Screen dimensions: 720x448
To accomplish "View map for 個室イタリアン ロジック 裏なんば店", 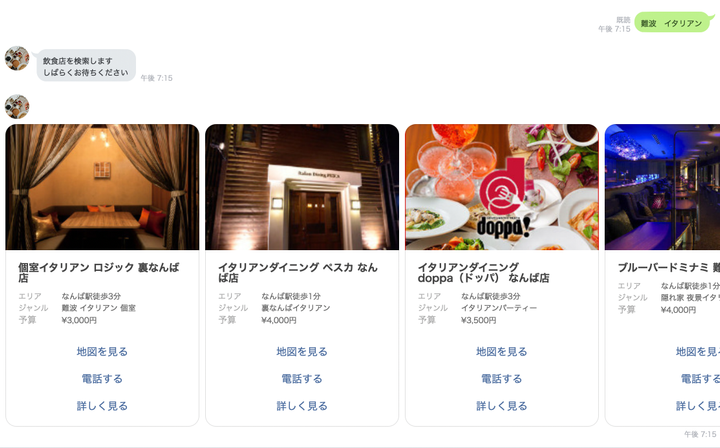I will [x=102, y=352].
